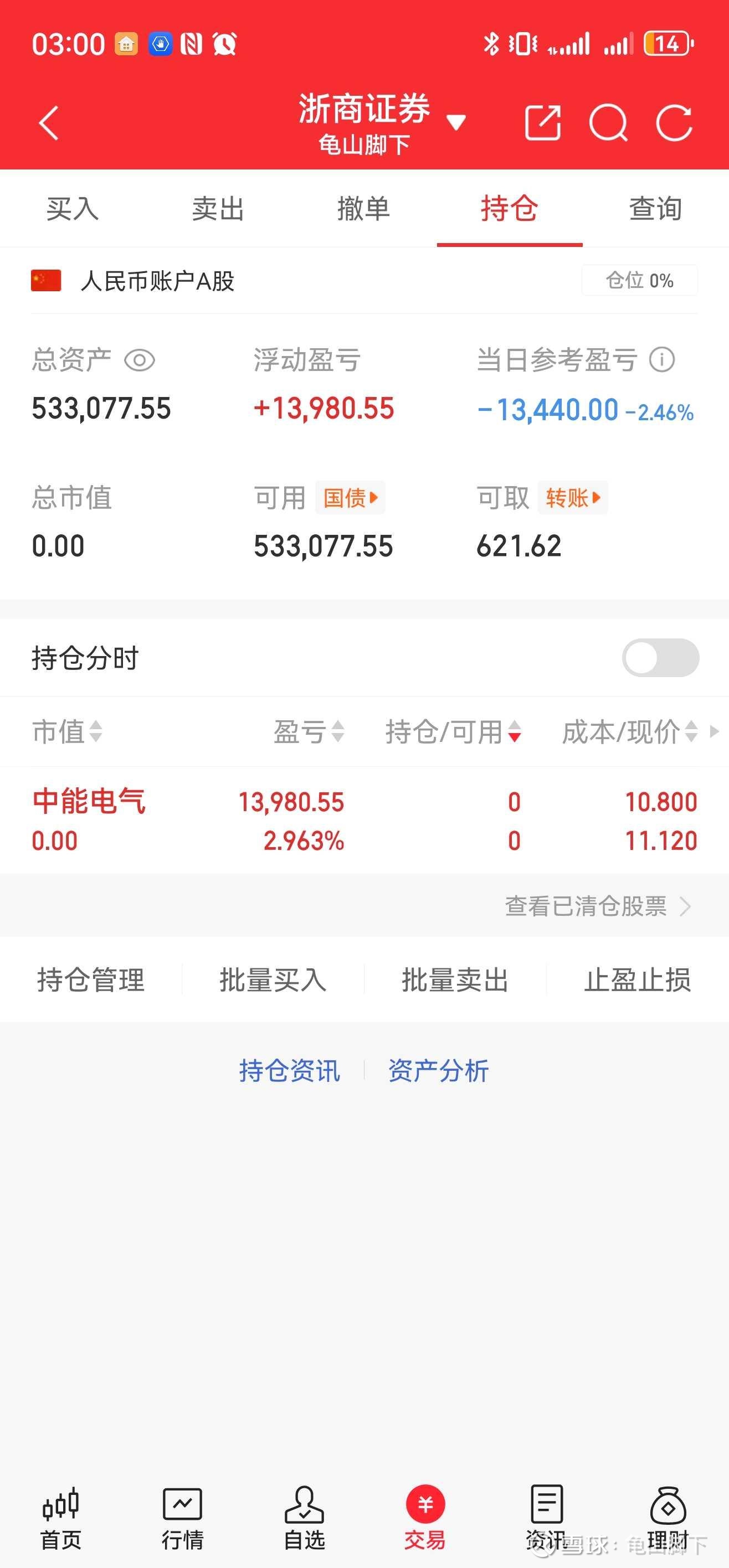This screenshot has height=1568, width=729.
Task: View 查看已清仓股票 list
Action: point(597,906)
